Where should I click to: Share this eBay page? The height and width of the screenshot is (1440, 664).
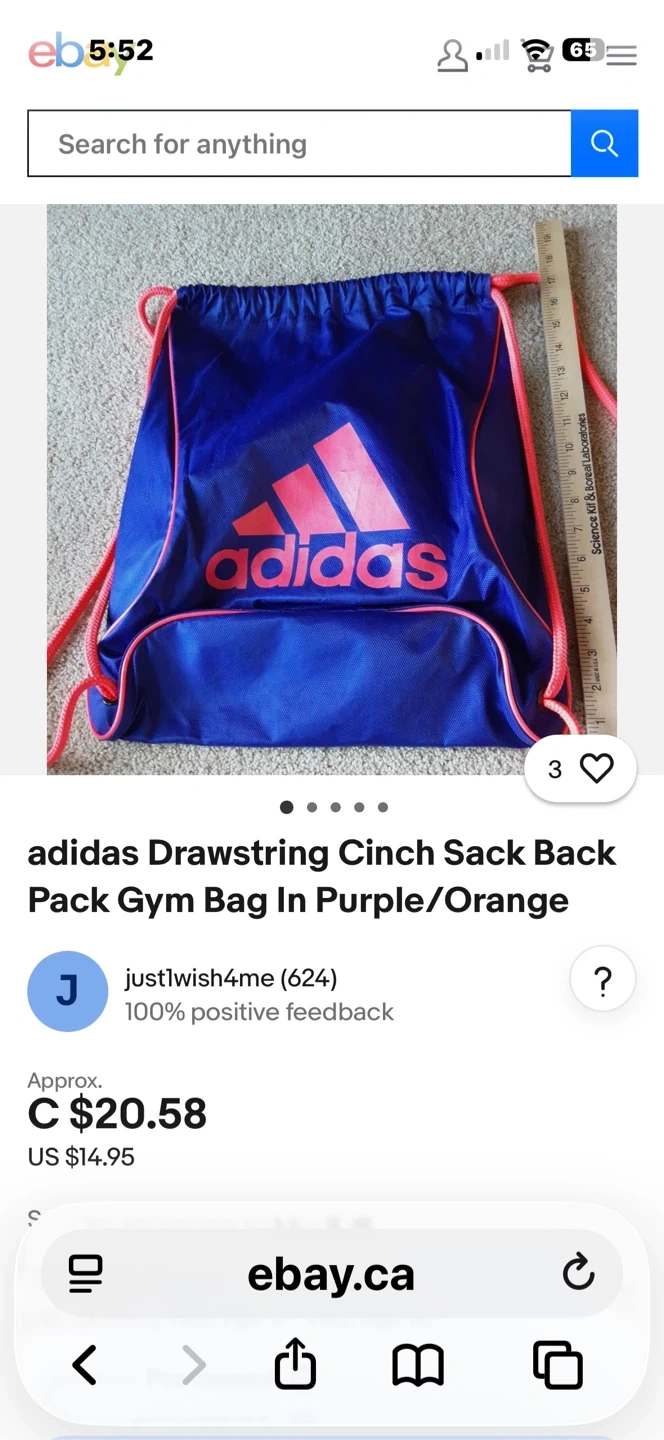pos(295,1365)
